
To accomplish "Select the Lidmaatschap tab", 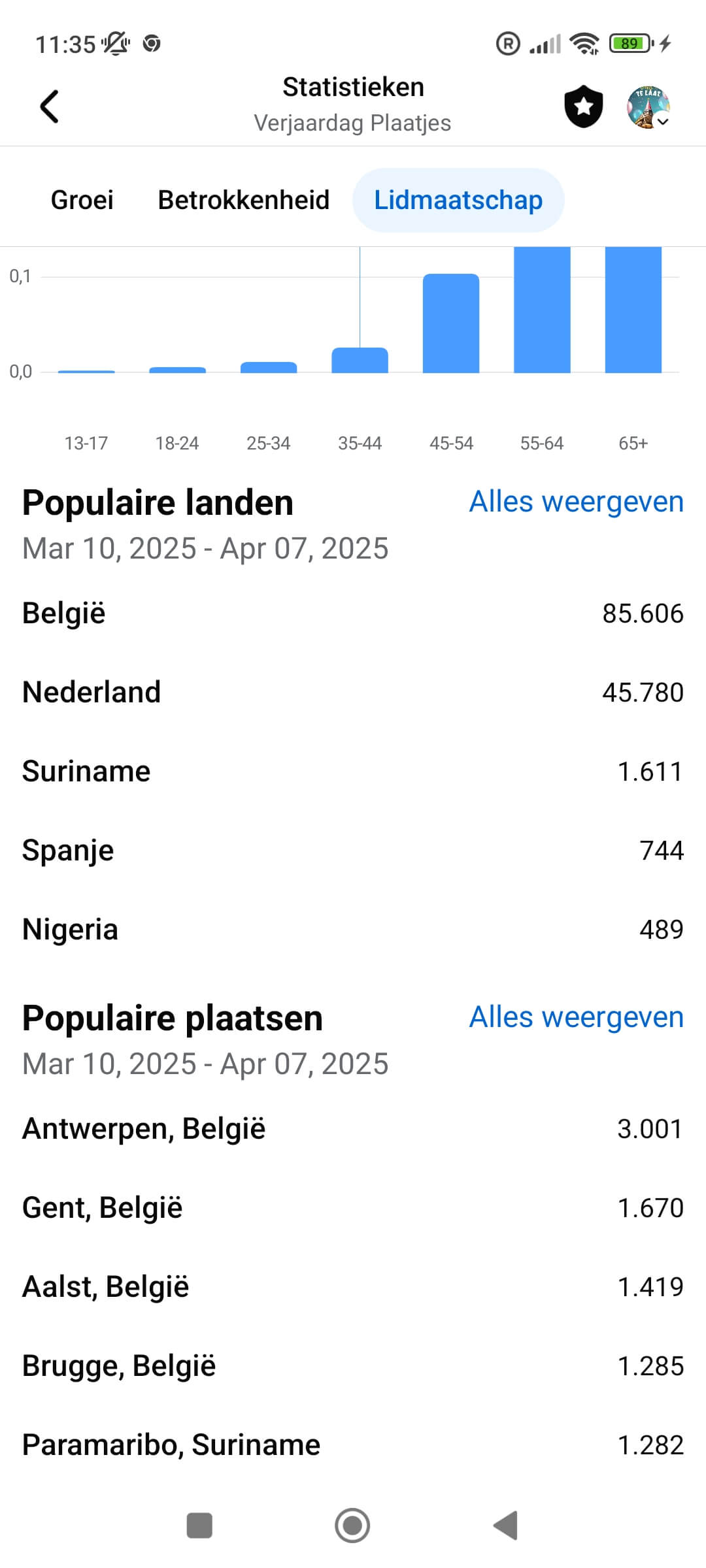I will coord(458,200).
